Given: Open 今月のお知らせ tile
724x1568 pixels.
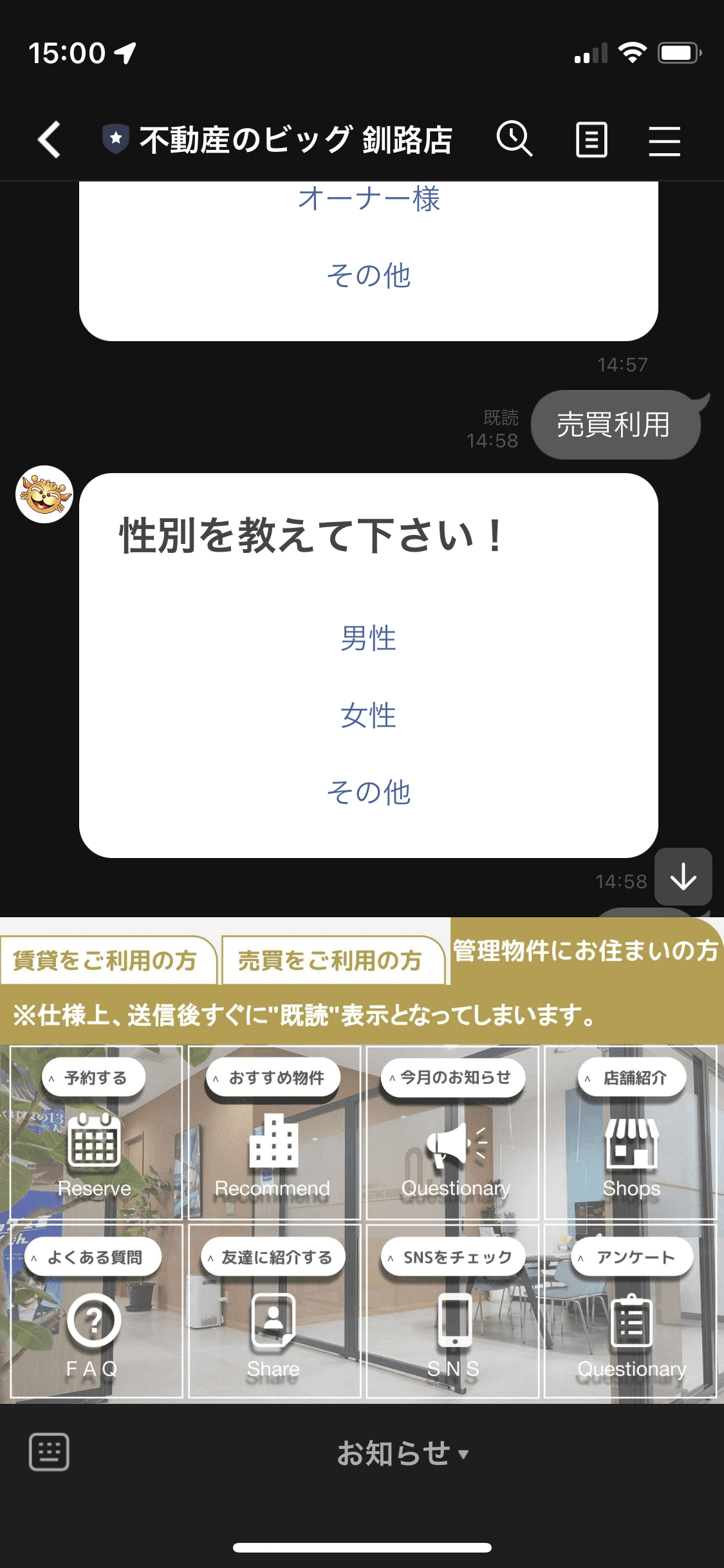Looking at the screenshot, I should [452, 1133].
